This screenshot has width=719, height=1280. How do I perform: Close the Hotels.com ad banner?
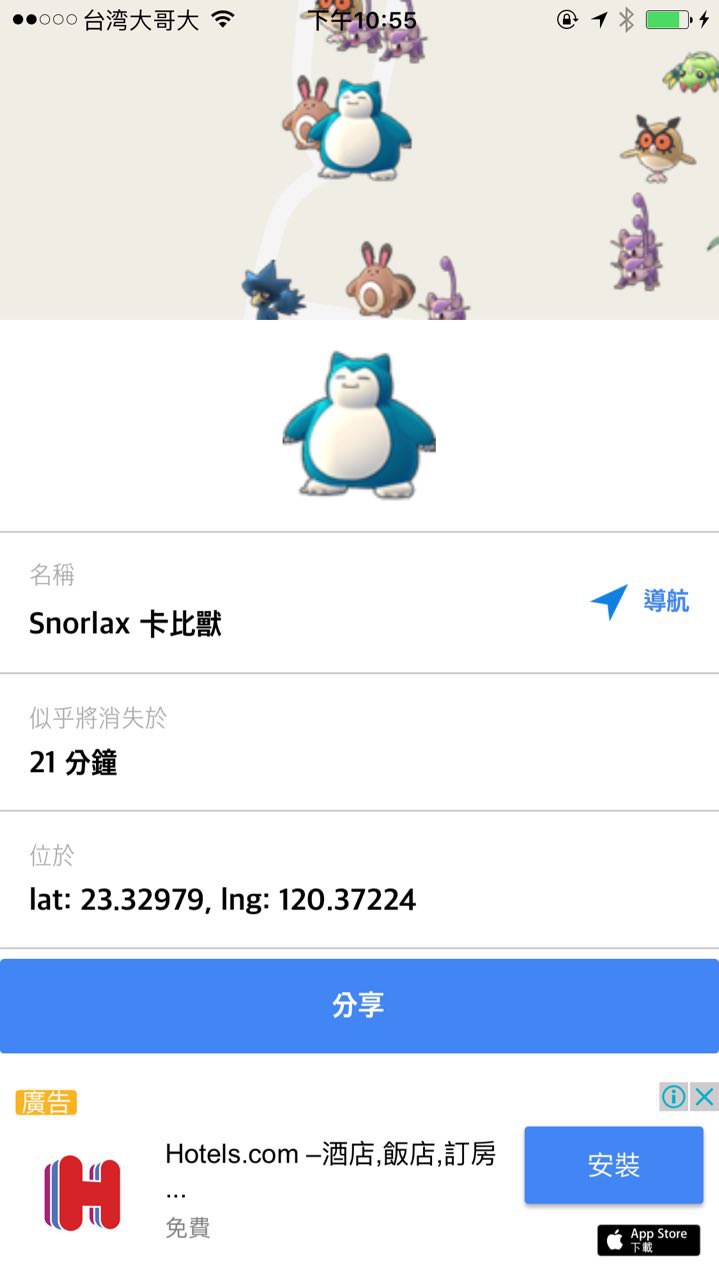coord(705,1097)
